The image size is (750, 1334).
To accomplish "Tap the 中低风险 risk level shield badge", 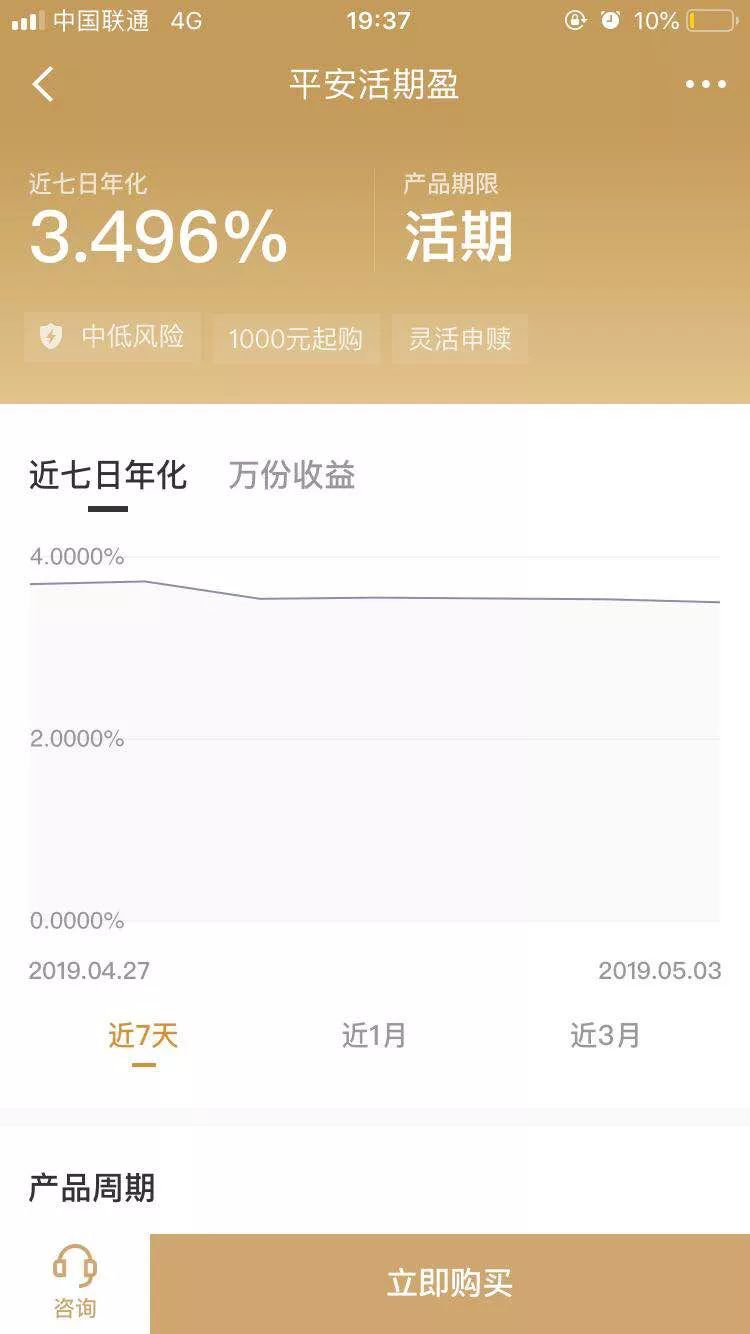I will [x=110, y=339].
